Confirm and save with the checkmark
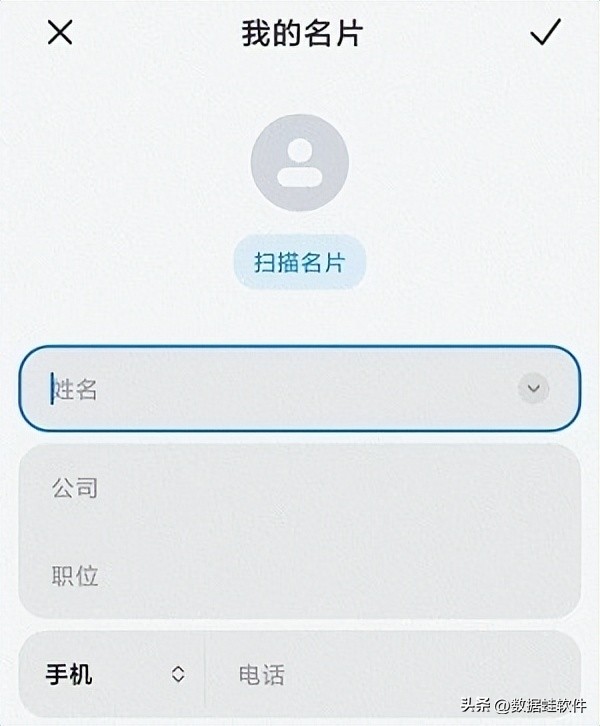Viewport: 600px width, 726px height. tap(545, 33)
